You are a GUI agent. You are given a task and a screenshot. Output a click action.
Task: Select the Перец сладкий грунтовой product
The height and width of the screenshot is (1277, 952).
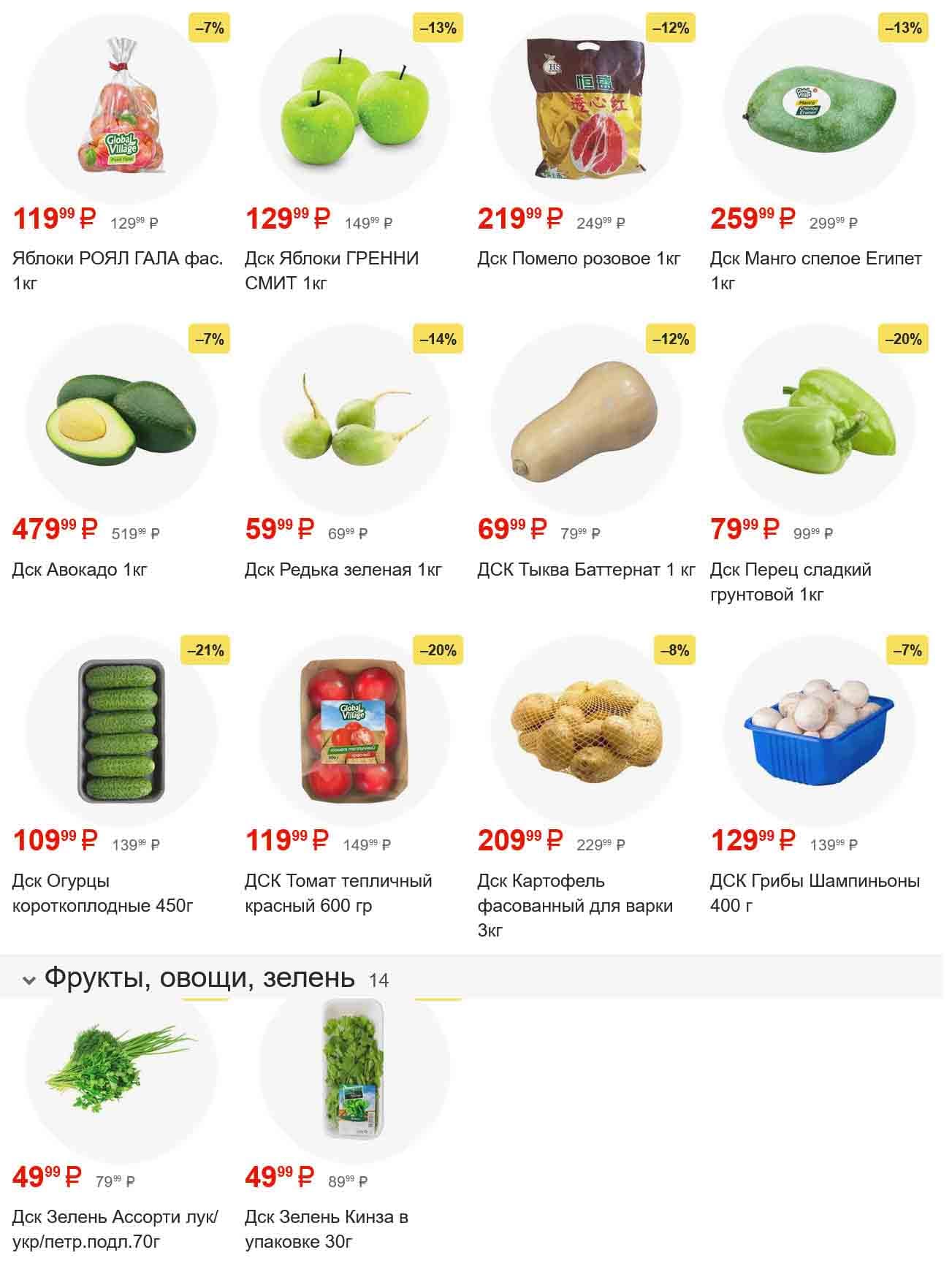pos(819,421)
